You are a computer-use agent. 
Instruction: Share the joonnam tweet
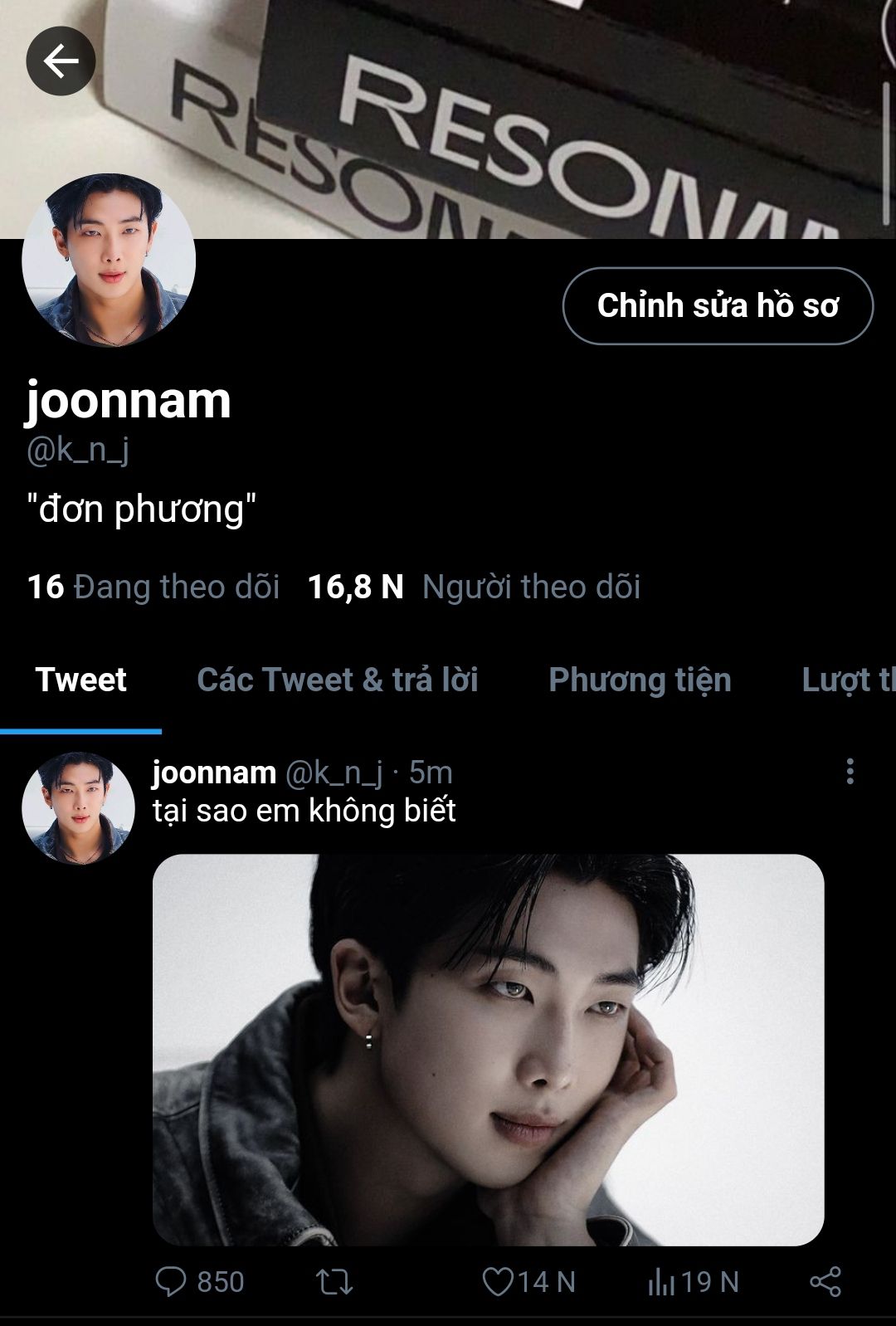point(825,1281)
